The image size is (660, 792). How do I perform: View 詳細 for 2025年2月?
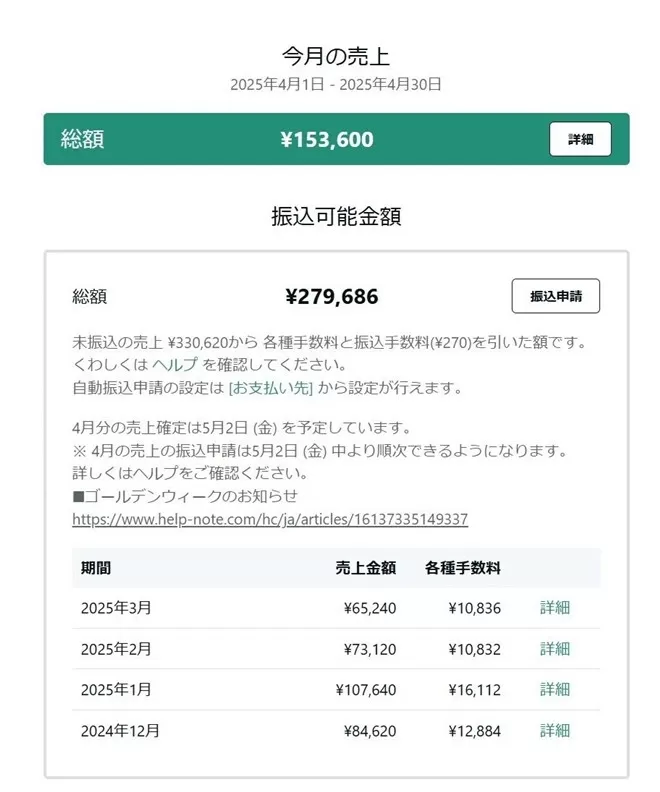coord(555,649)
